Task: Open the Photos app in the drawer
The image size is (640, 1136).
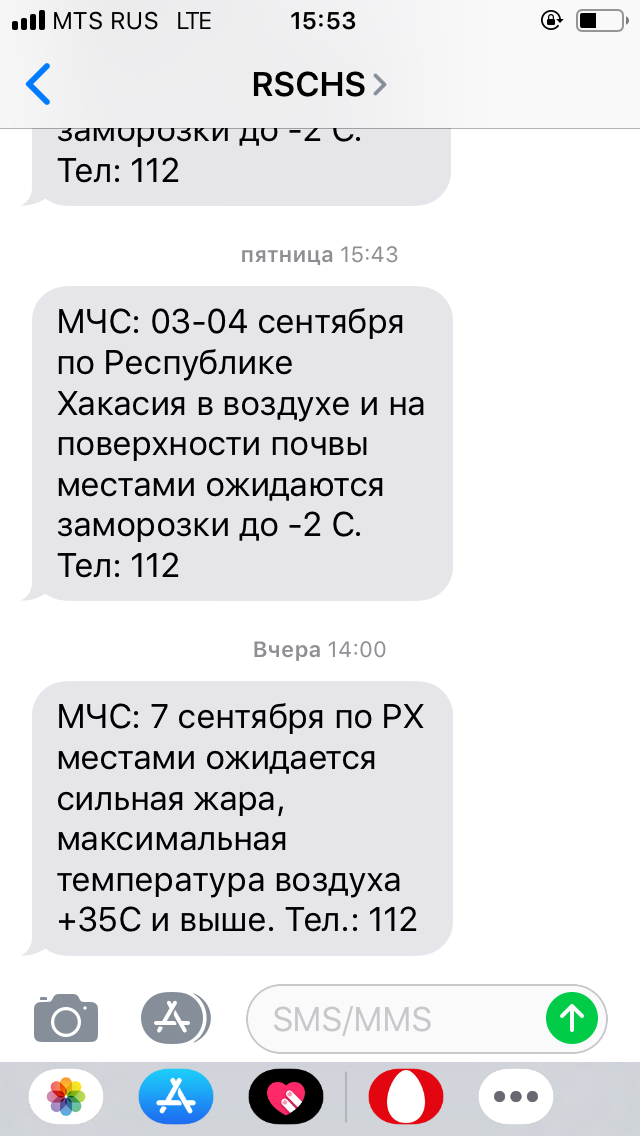Action: [66, 1096]
